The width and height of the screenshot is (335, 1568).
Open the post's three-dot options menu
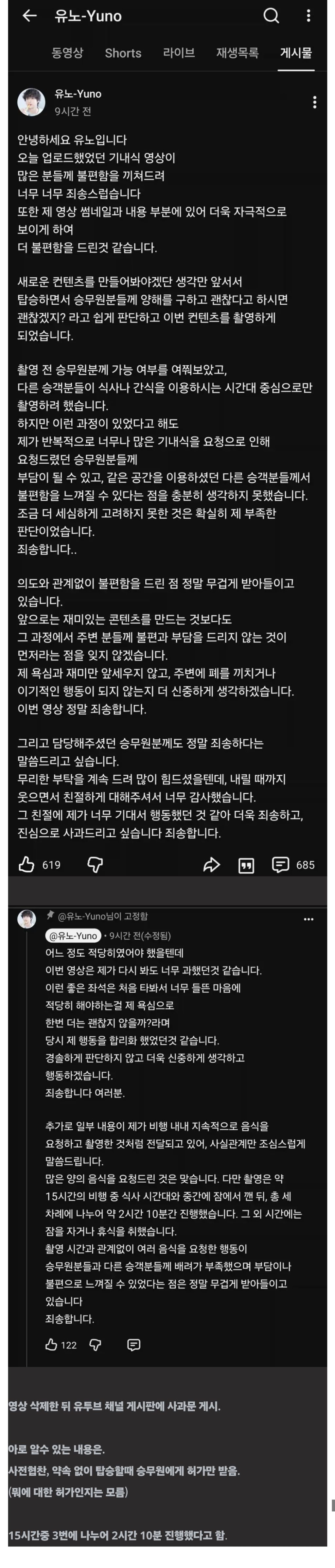pos(314,102)
